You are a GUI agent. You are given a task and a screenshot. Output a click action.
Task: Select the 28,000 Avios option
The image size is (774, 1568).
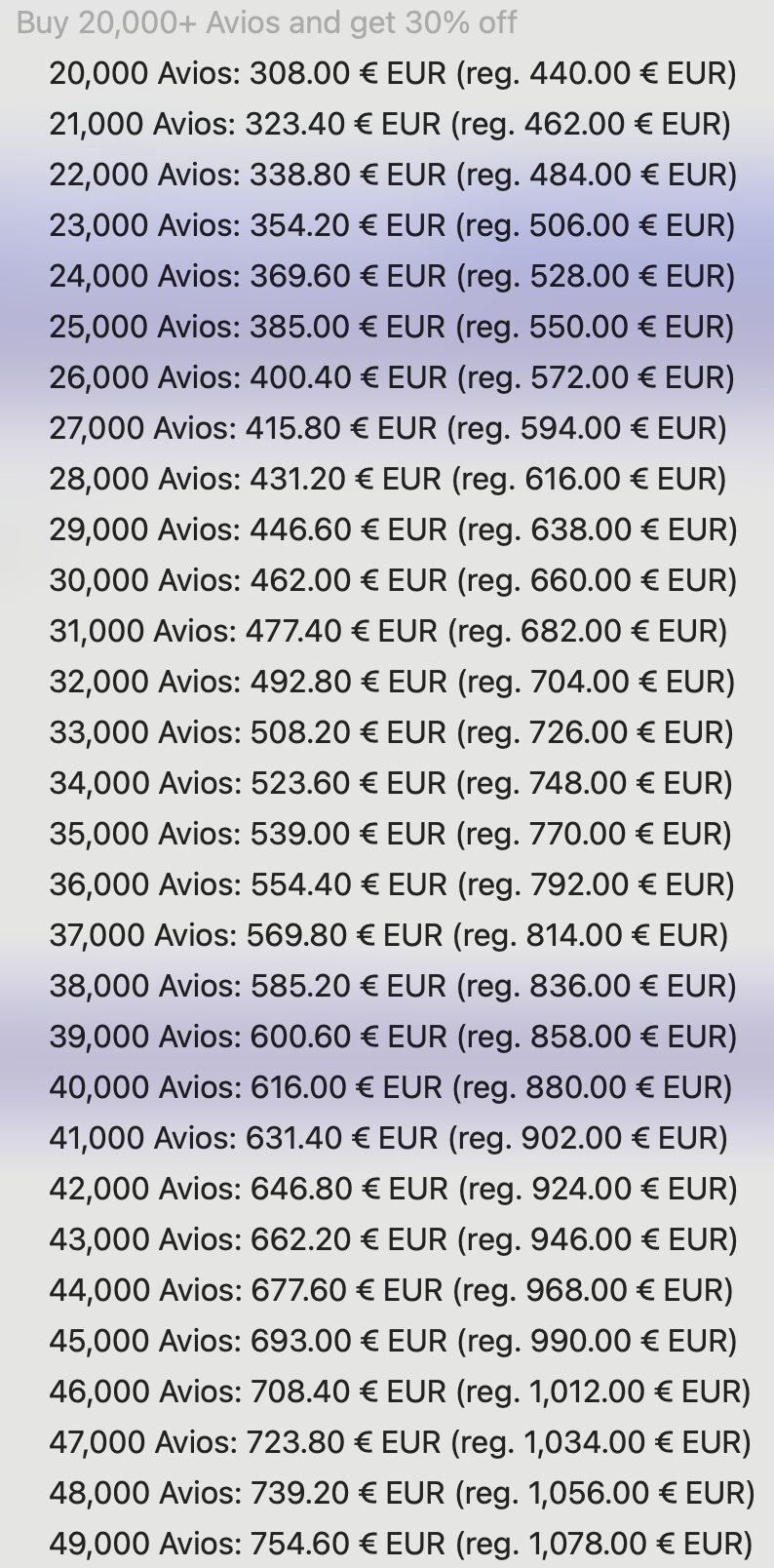coord(388,479)
